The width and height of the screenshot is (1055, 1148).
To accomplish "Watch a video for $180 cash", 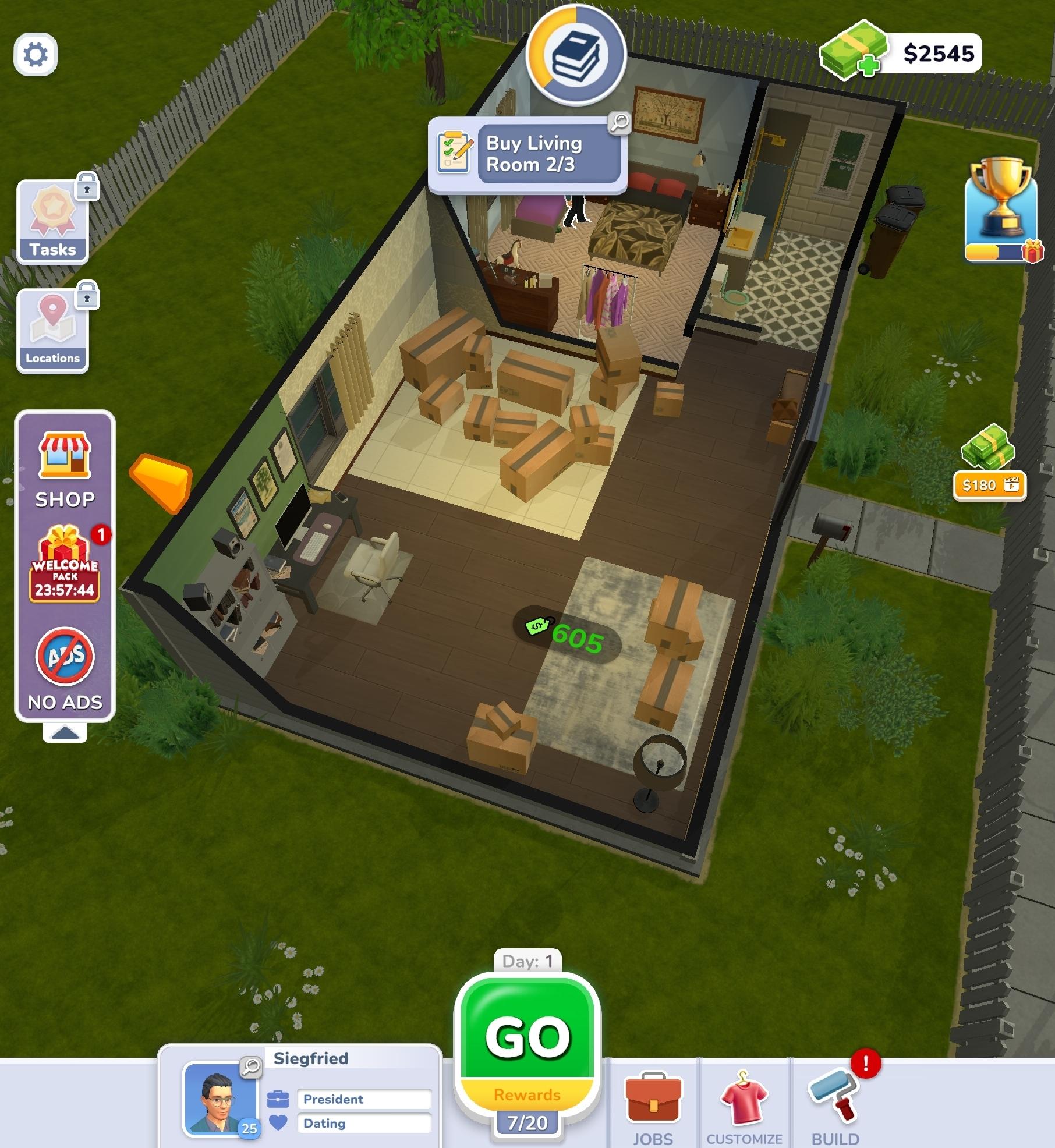I will [989, 484].
